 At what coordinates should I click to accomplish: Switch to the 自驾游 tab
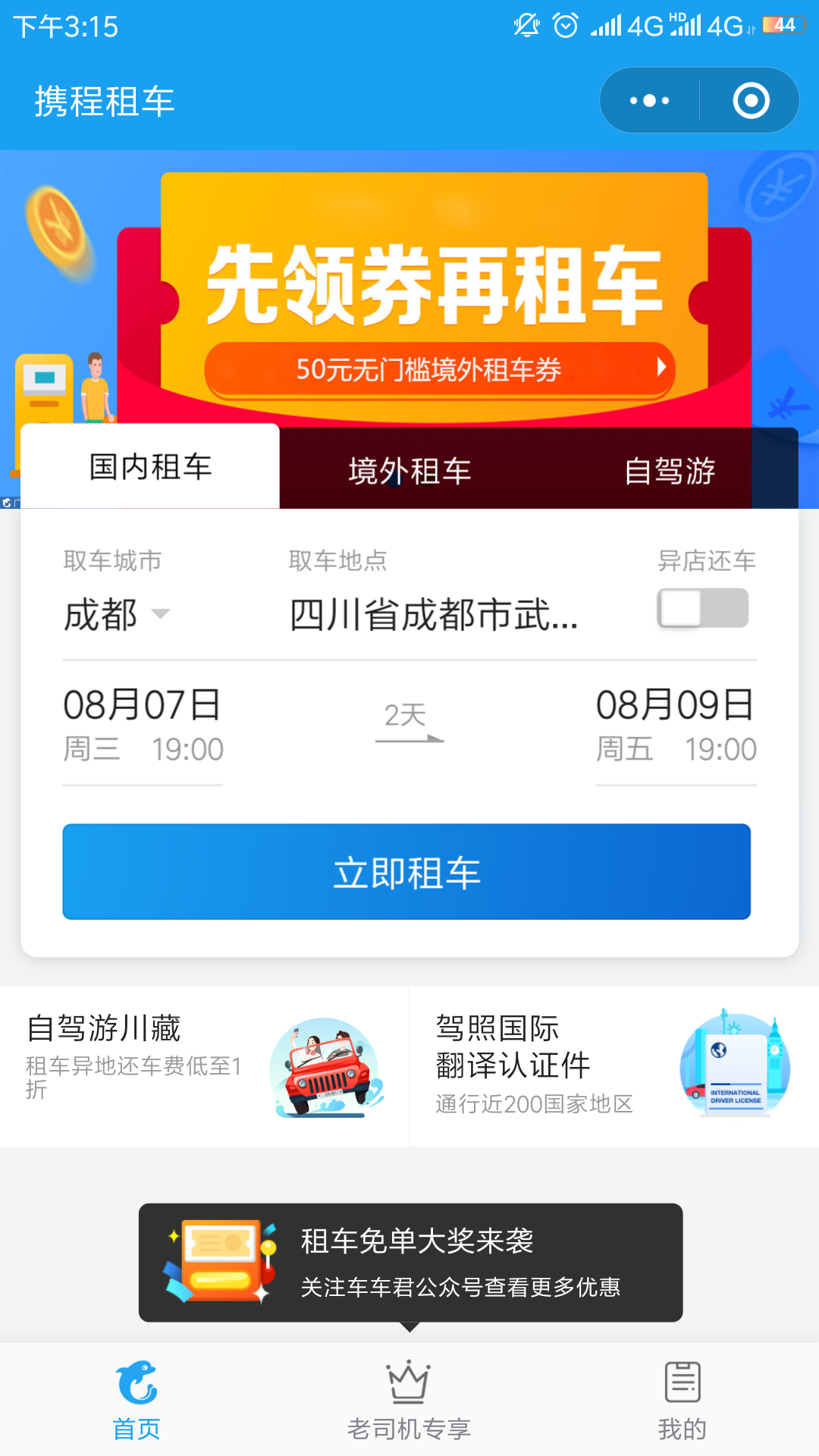point(670,471)
